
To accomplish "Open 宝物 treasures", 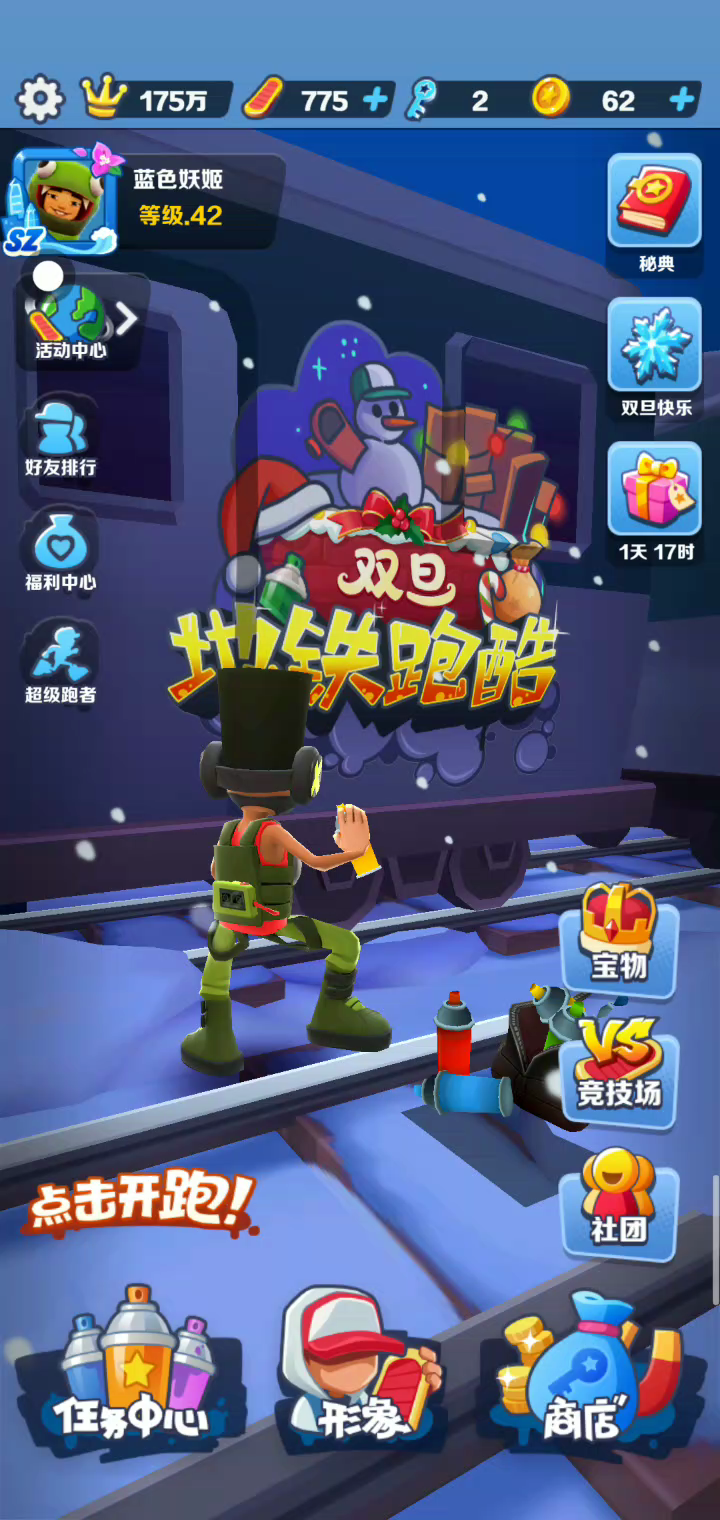I will [x=619, y=937].
